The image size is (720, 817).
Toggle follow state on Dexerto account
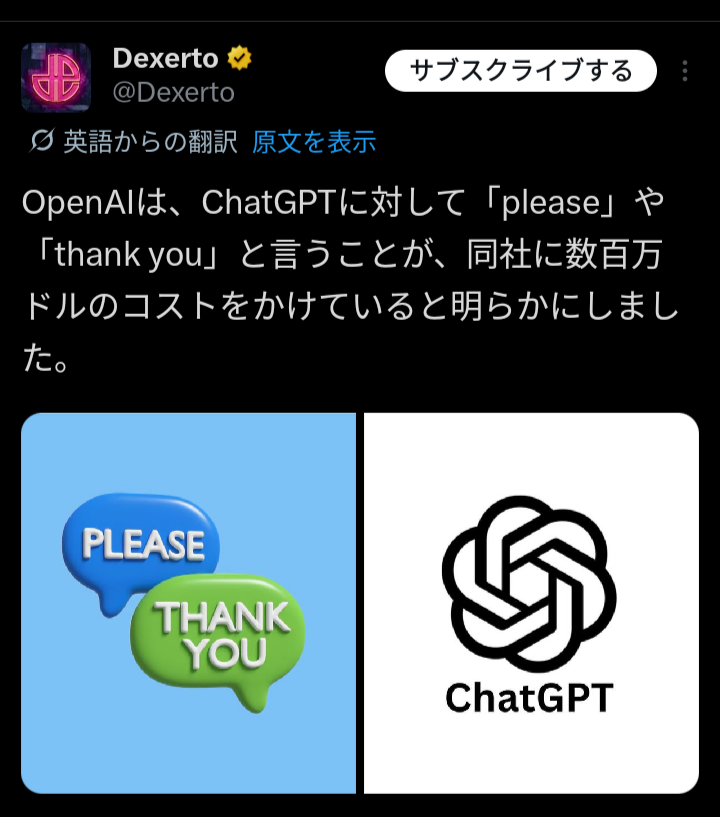522,71
